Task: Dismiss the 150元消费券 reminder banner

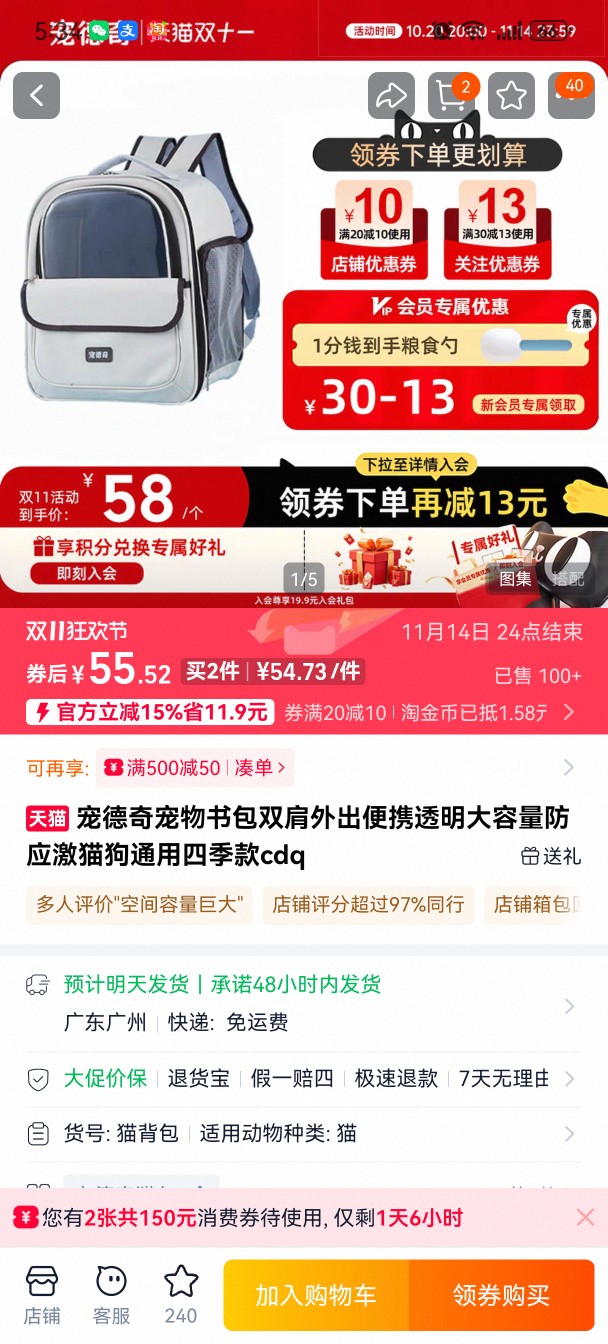Action: click(x=585, y=1217)
